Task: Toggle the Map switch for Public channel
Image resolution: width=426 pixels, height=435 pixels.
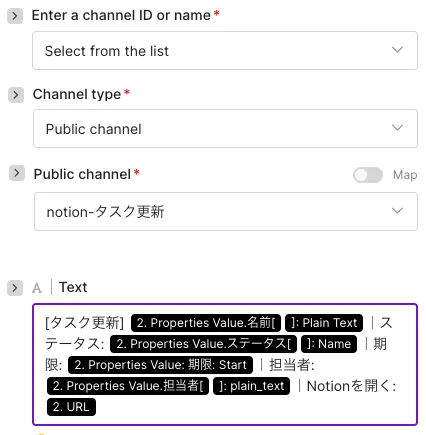Action: (368, 175)
